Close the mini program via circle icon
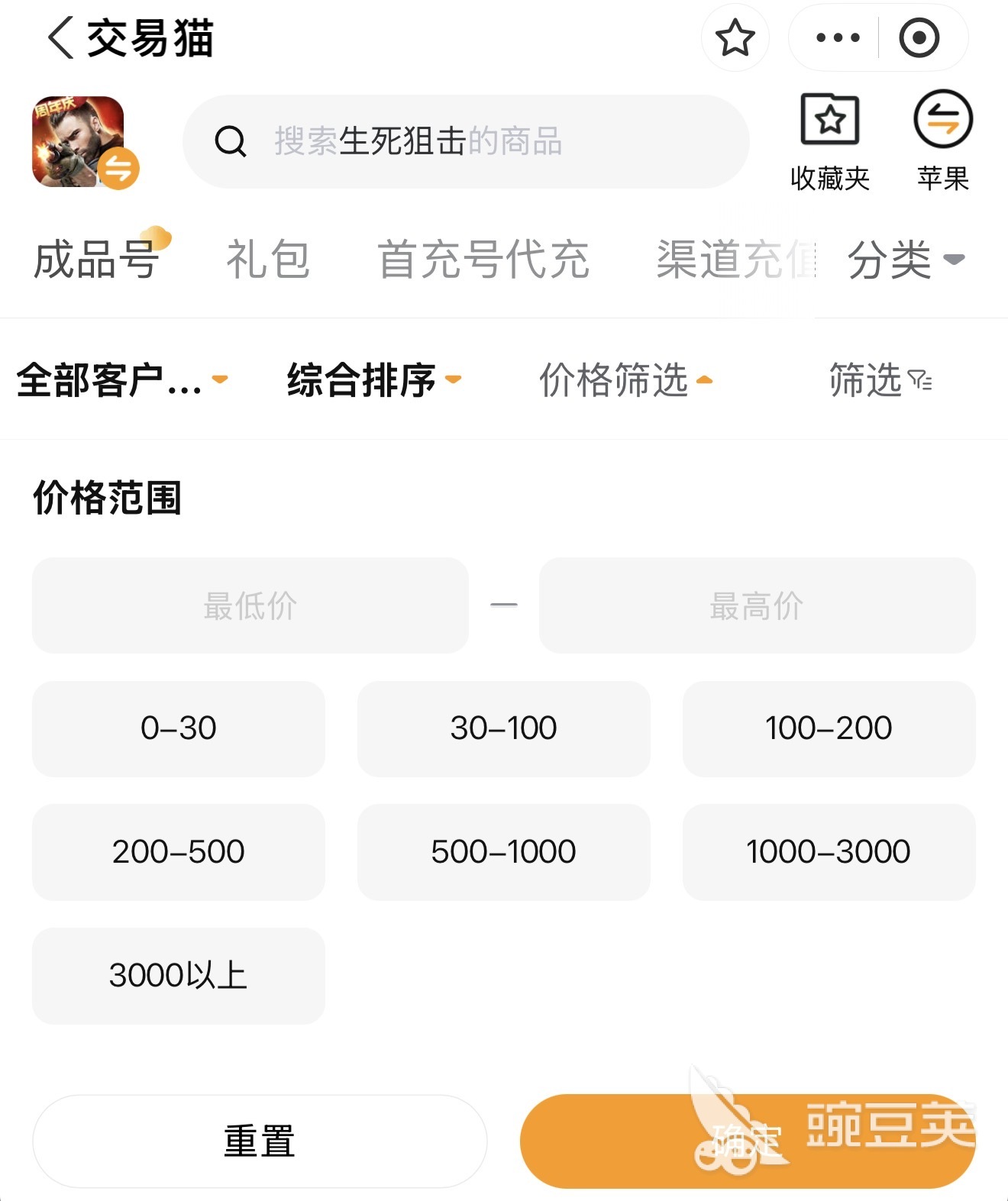 [919, 38]
